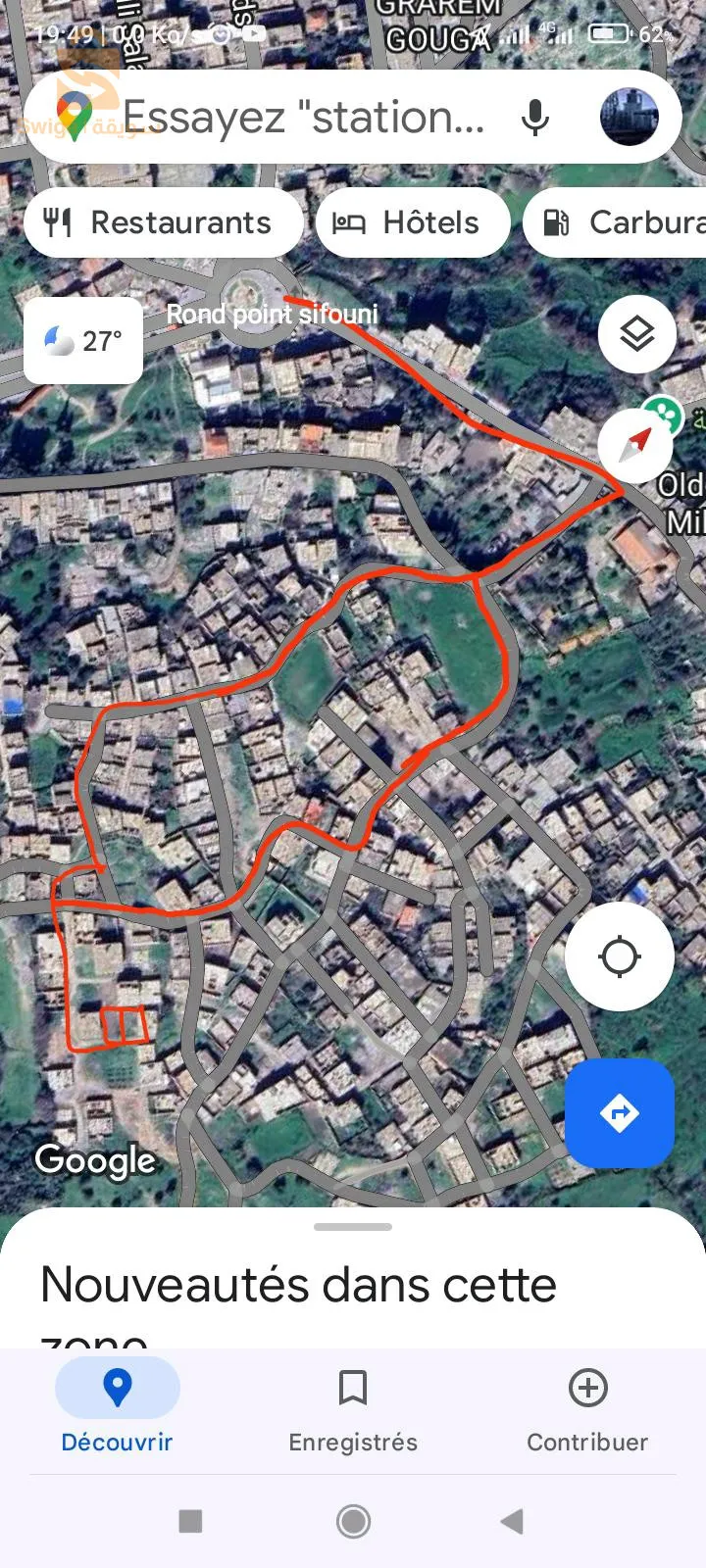The height and width of the screenshot is (1568, 706).
Task: Open the 27° weather widget
Action: pos(83,341)
